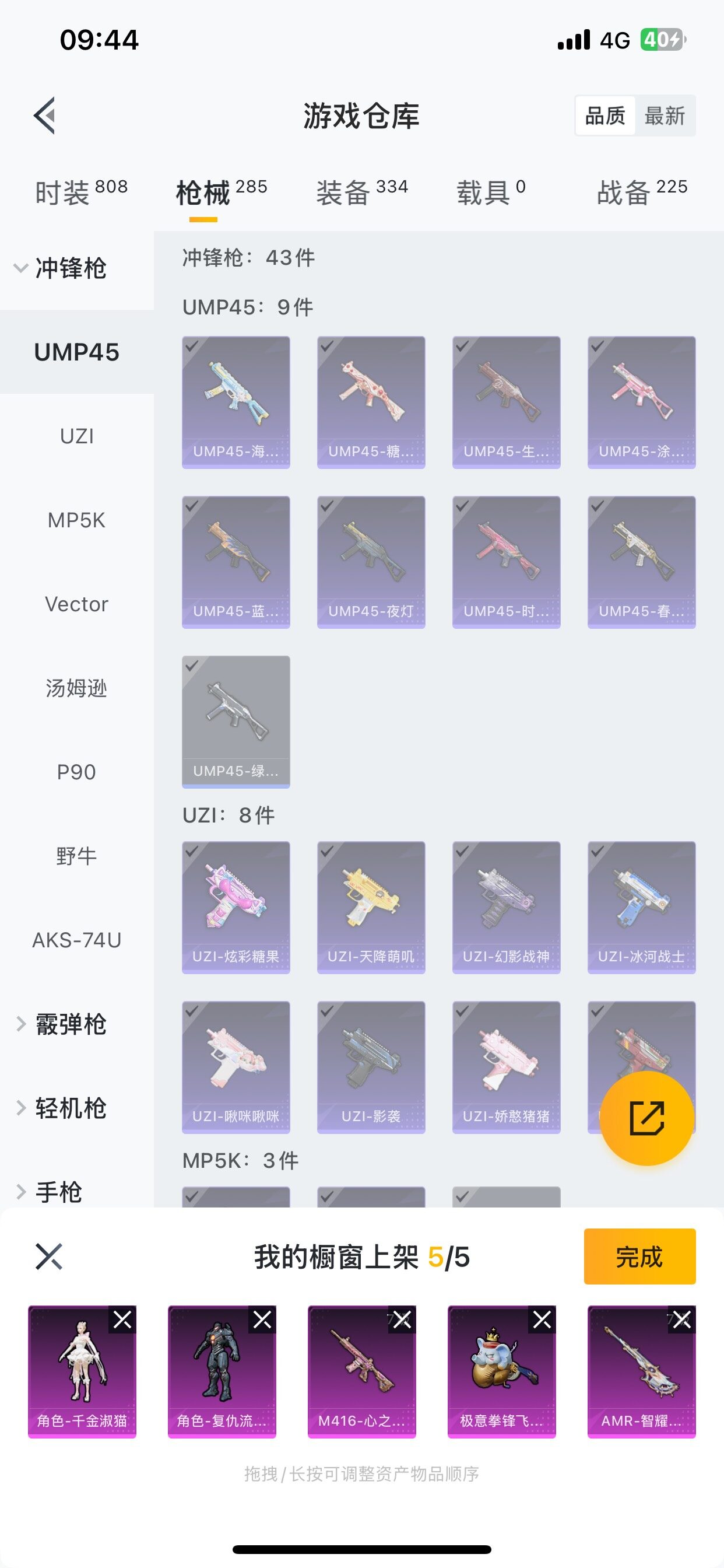Tap the orange floating share button
Image resolution: width=724 pixels, height=1568 pixels.
[x=646, y=1118]
